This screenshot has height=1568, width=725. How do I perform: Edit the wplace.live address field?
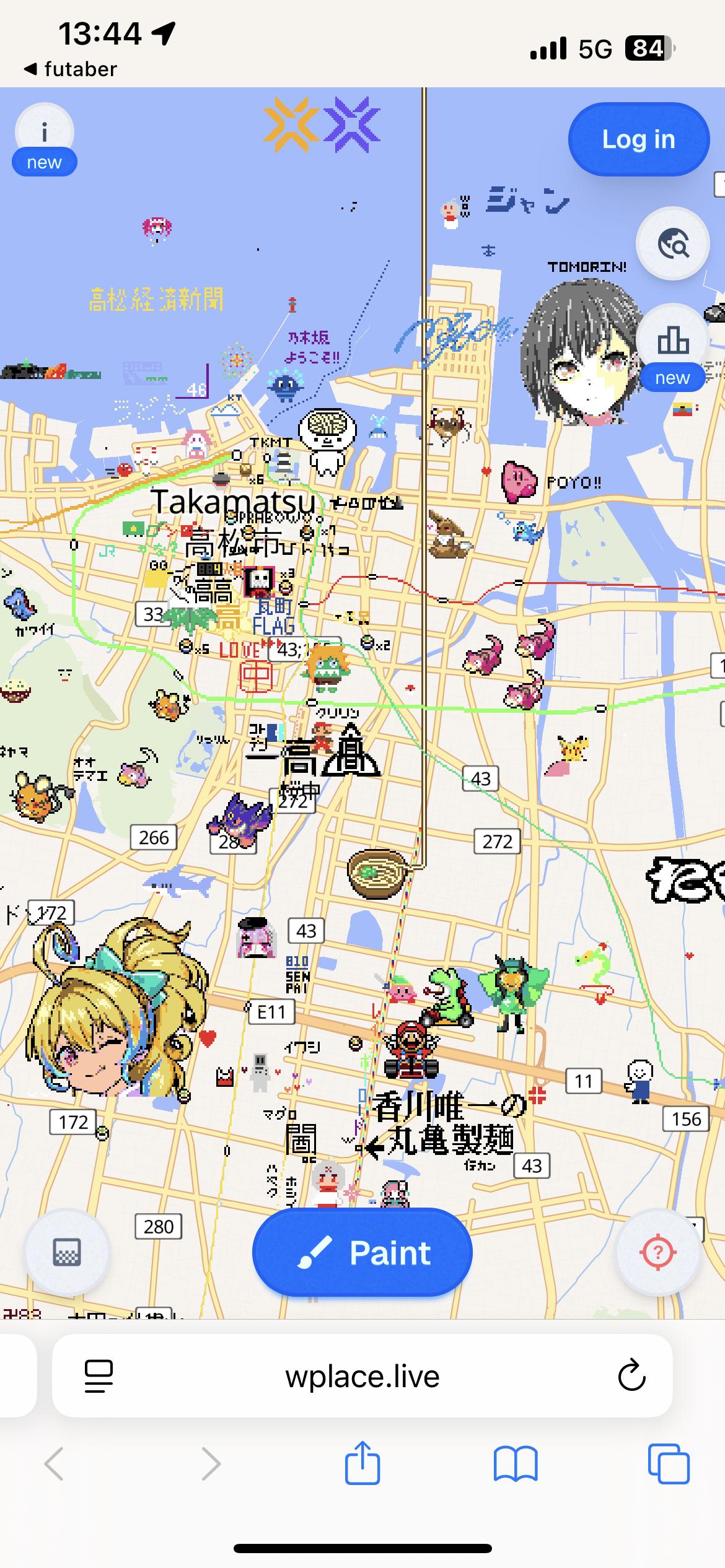[x=362, y=1377]
